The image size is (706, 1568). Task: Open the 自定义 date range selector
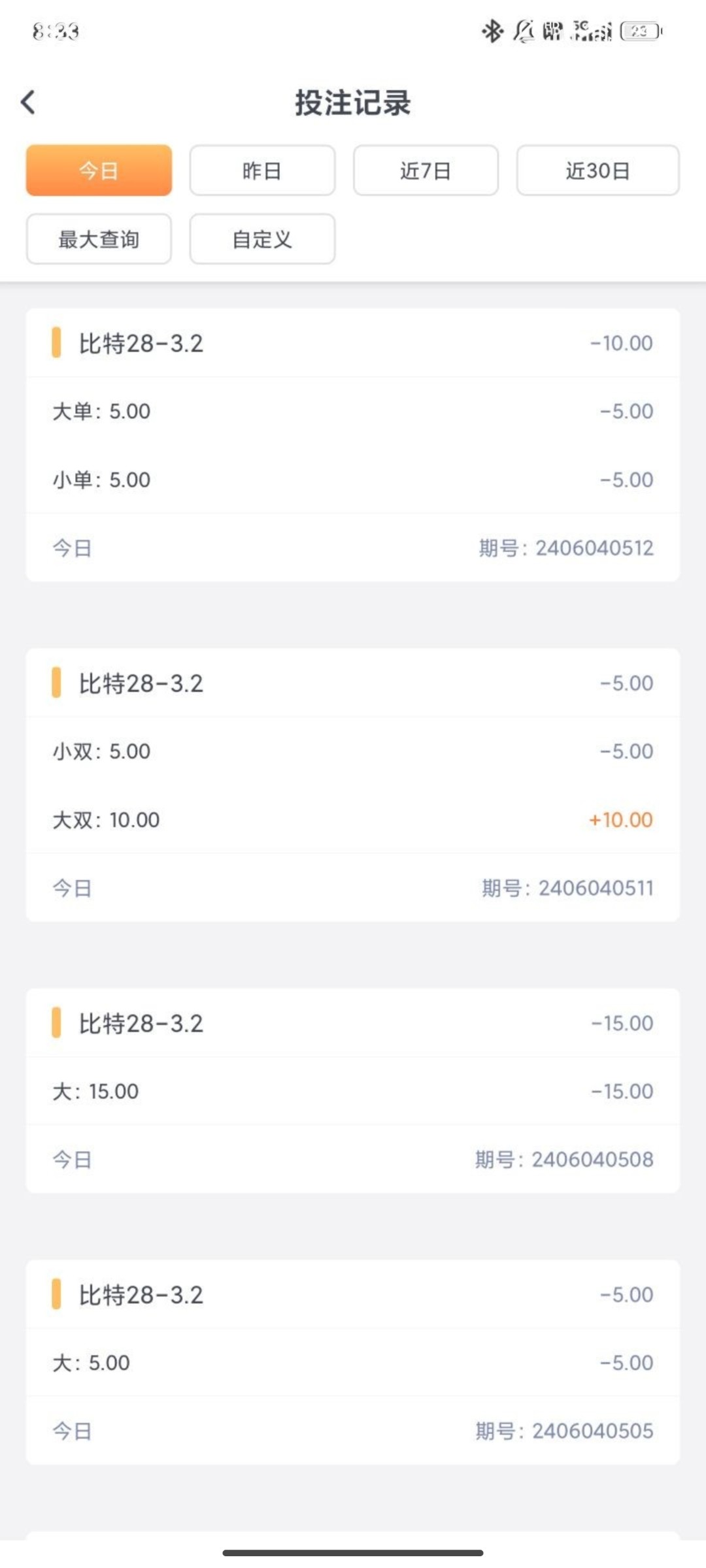pyautogui.click(x=261, y=239)
